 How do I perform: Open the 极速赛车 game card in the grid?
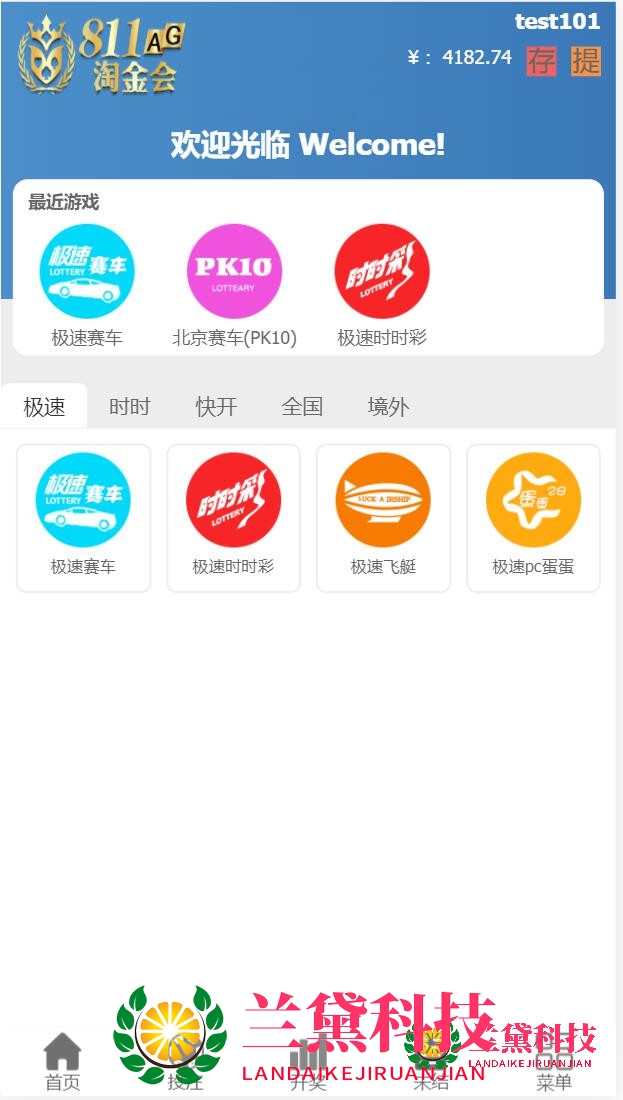84,518
